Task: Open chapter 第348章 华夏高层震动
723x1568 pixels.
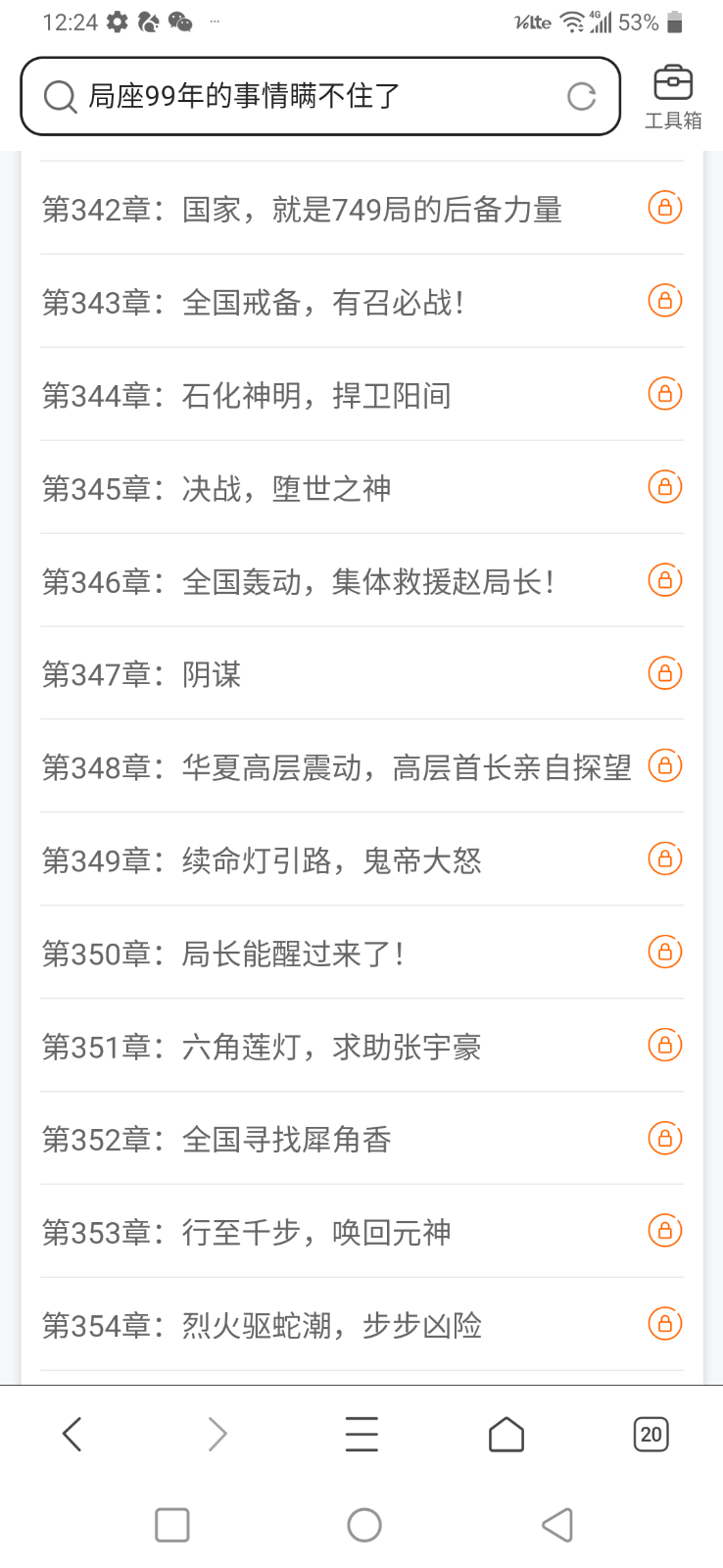Action: (x=336, y=767)
